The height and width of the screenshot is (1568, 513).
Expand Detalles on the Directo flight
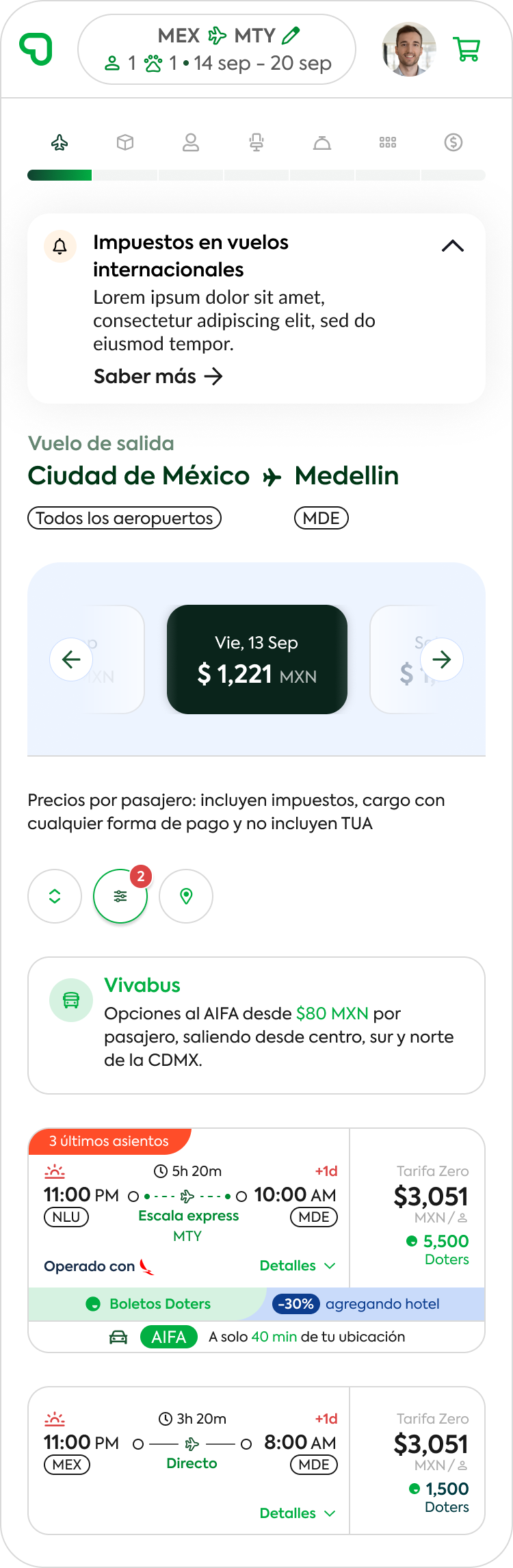pyautogui.click(x=298, y=1513)
